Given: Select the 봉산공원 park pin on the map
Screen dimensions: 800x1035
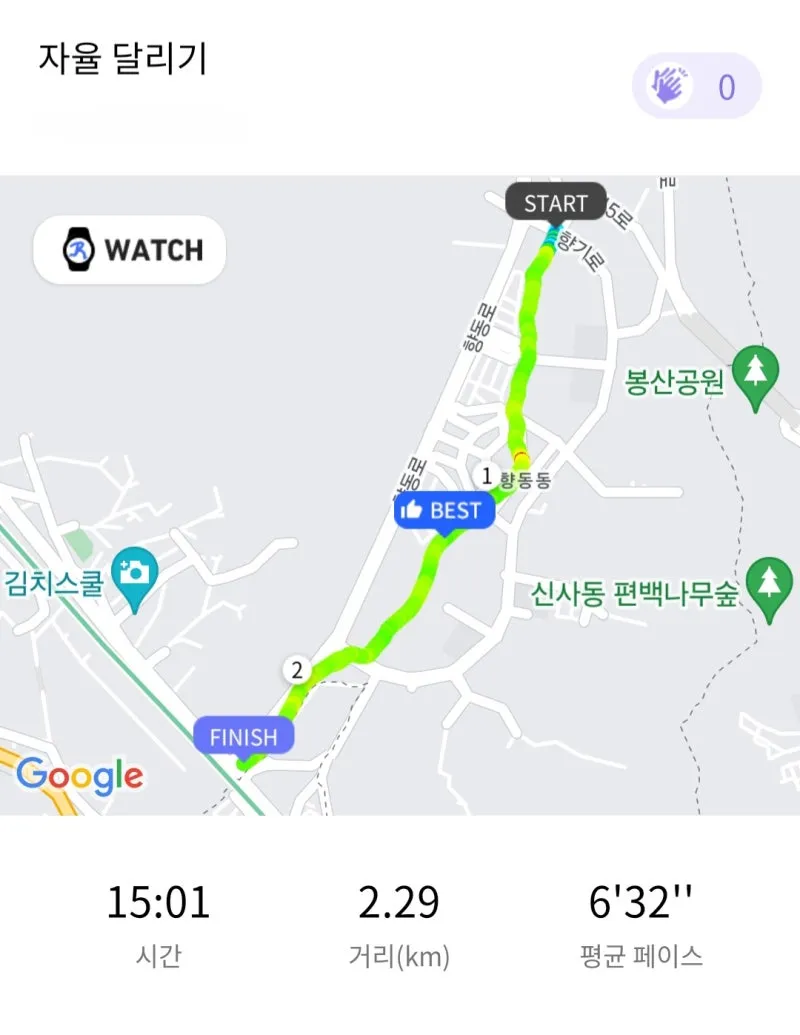Looking at the screenshot, I should pos(756,376).
